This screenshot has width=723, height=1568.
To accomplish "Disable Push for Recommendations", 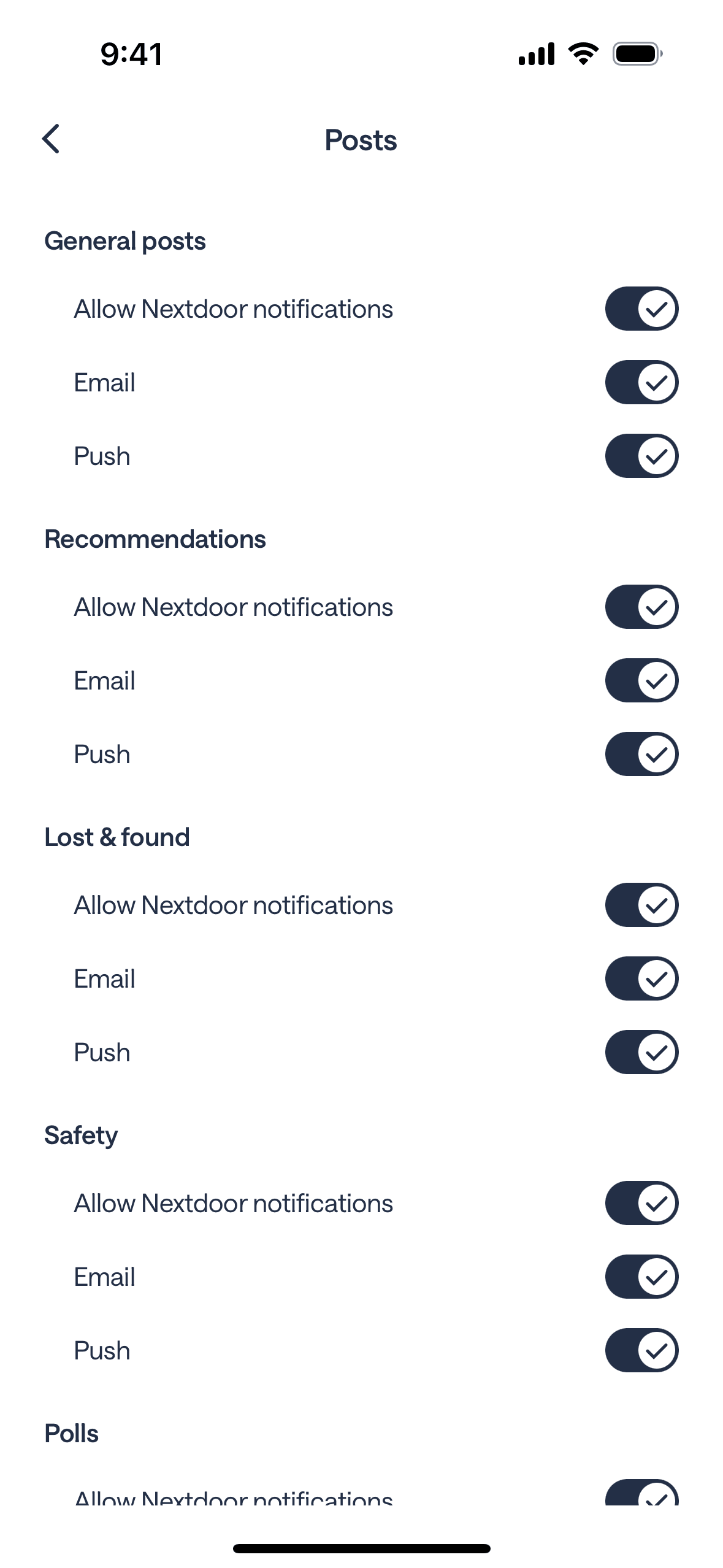I will (x=641, y=754).
